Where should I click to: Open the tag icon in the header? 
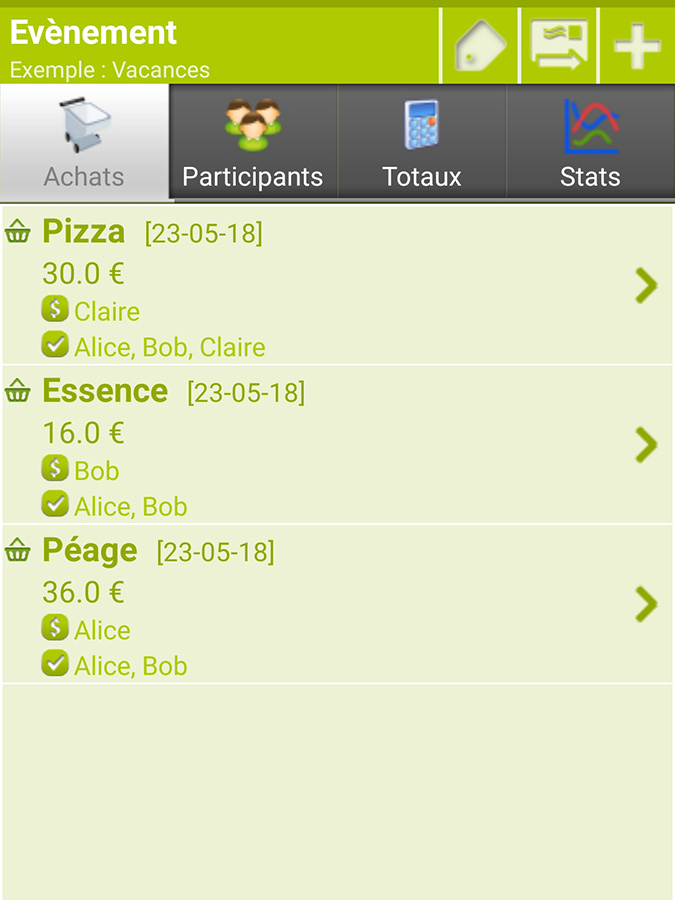point(480,46)
